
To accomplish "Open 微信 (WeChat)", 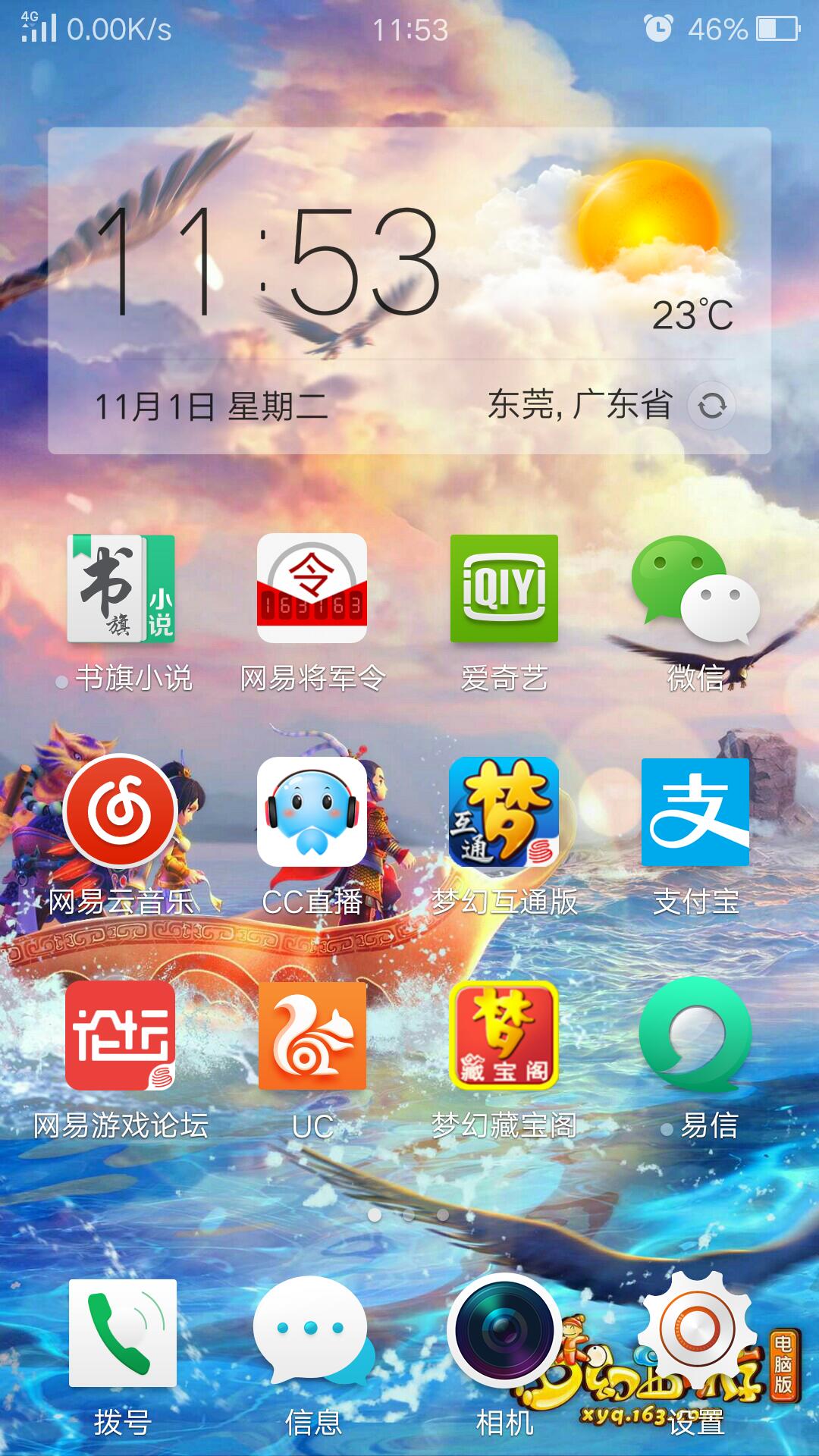I will pos(695,589).
